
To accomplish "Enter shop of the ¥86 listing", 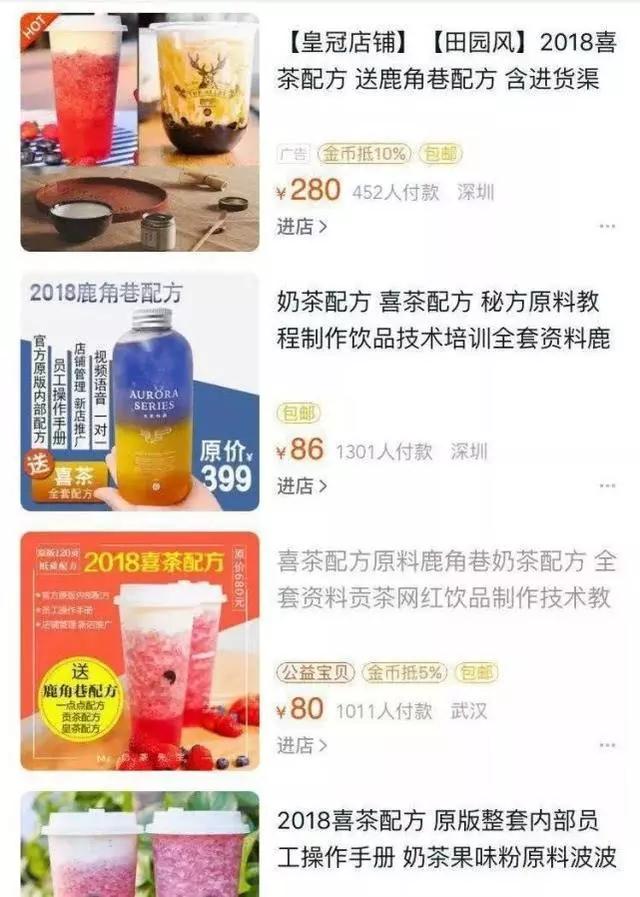I will [x=301, y=486].
